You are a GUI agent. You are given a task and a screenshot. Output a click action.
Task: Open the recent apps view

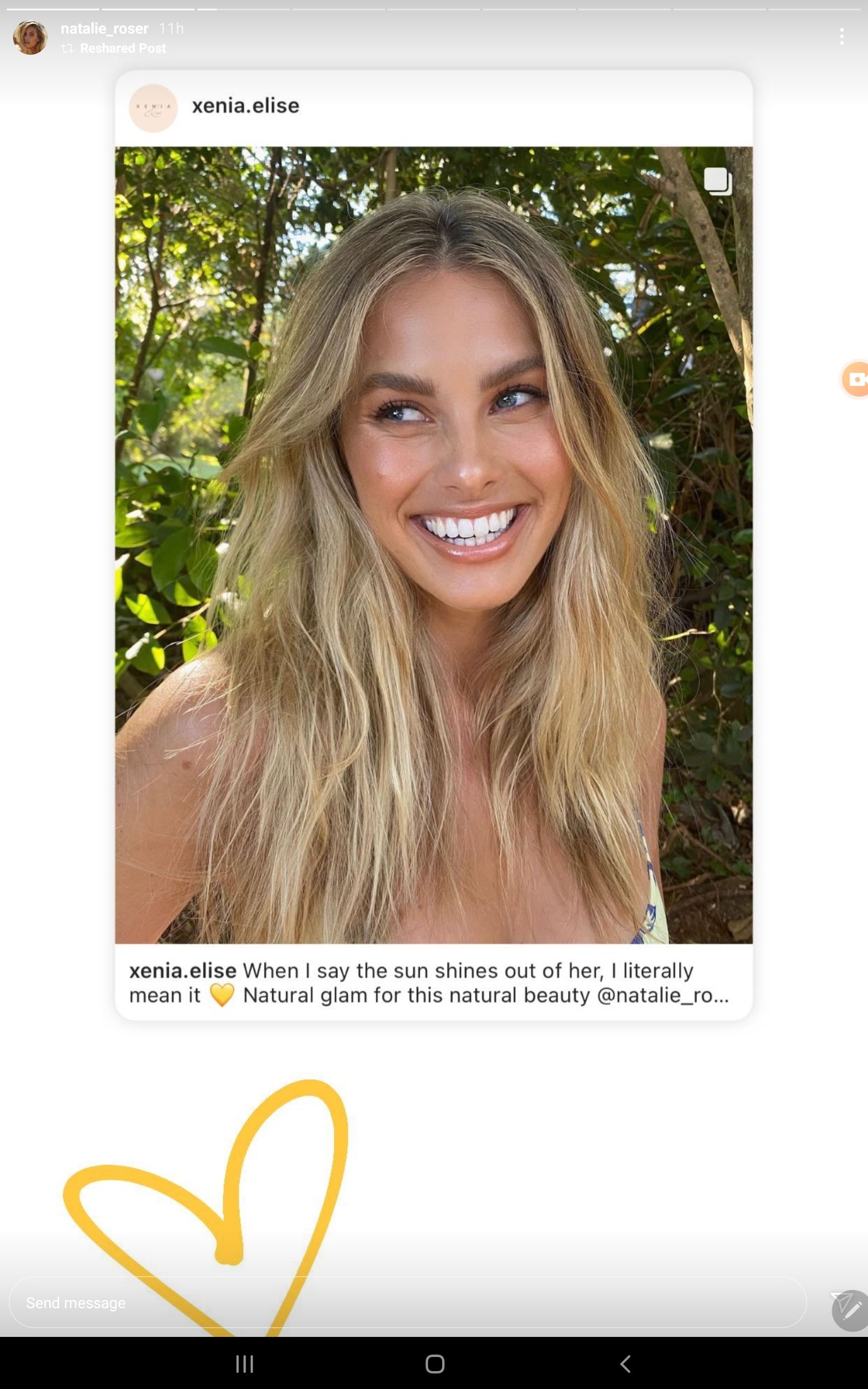[245, 1363]
